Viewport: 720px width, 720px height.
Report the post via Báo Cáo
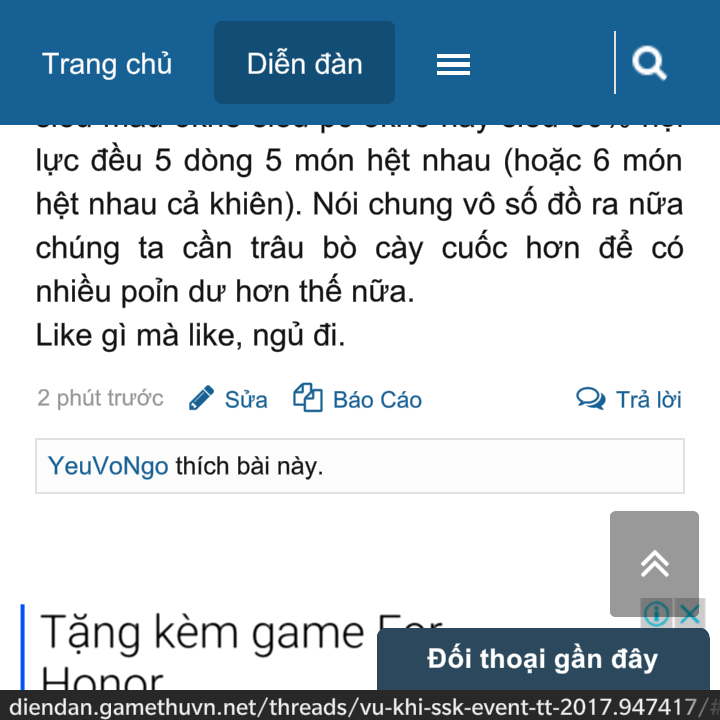[358, 399]
